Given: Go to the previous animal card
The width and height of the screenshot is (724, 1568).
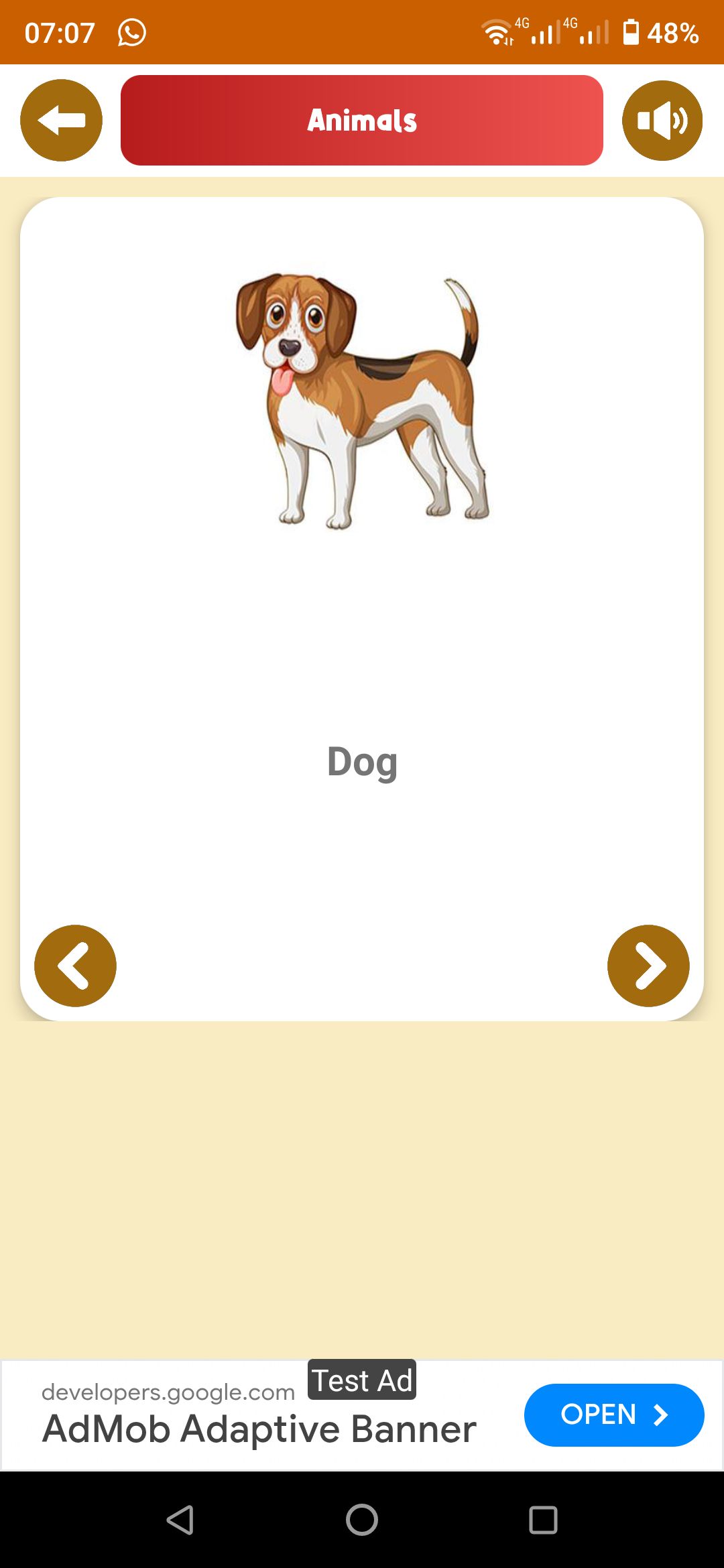Looking at the screenshot, I should [x=75, y=966].
